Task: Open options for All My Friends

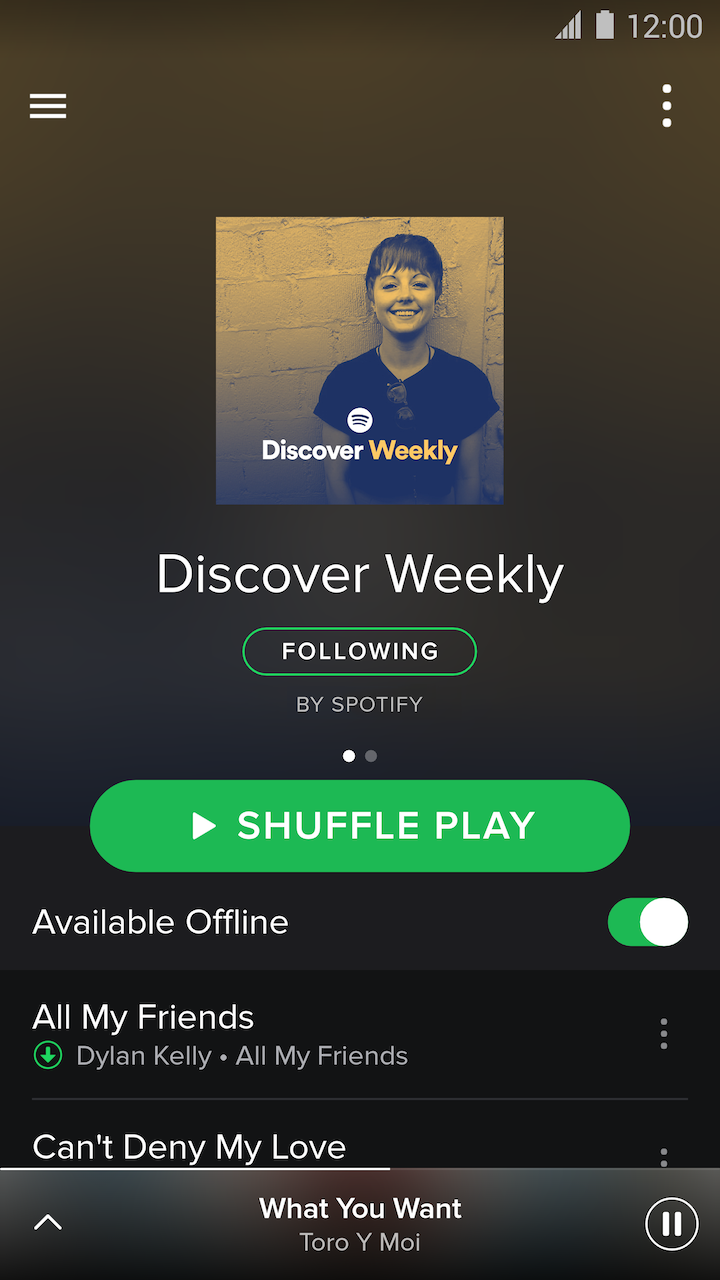Action: (x=663, y=1034)
